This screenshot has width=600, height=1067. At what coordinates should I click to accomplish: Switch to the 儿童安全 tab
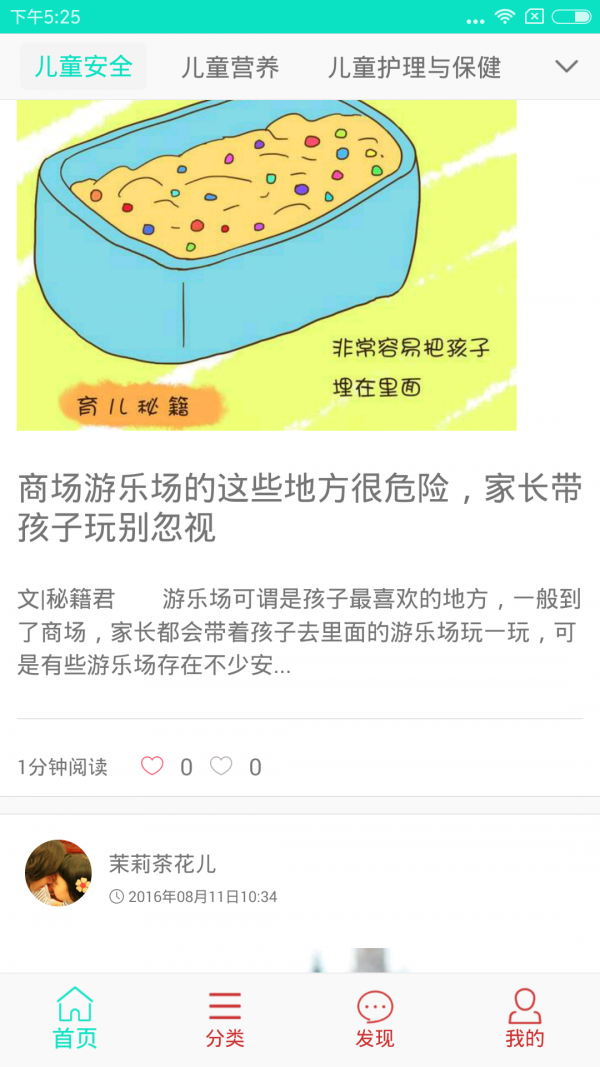point(84,67)
